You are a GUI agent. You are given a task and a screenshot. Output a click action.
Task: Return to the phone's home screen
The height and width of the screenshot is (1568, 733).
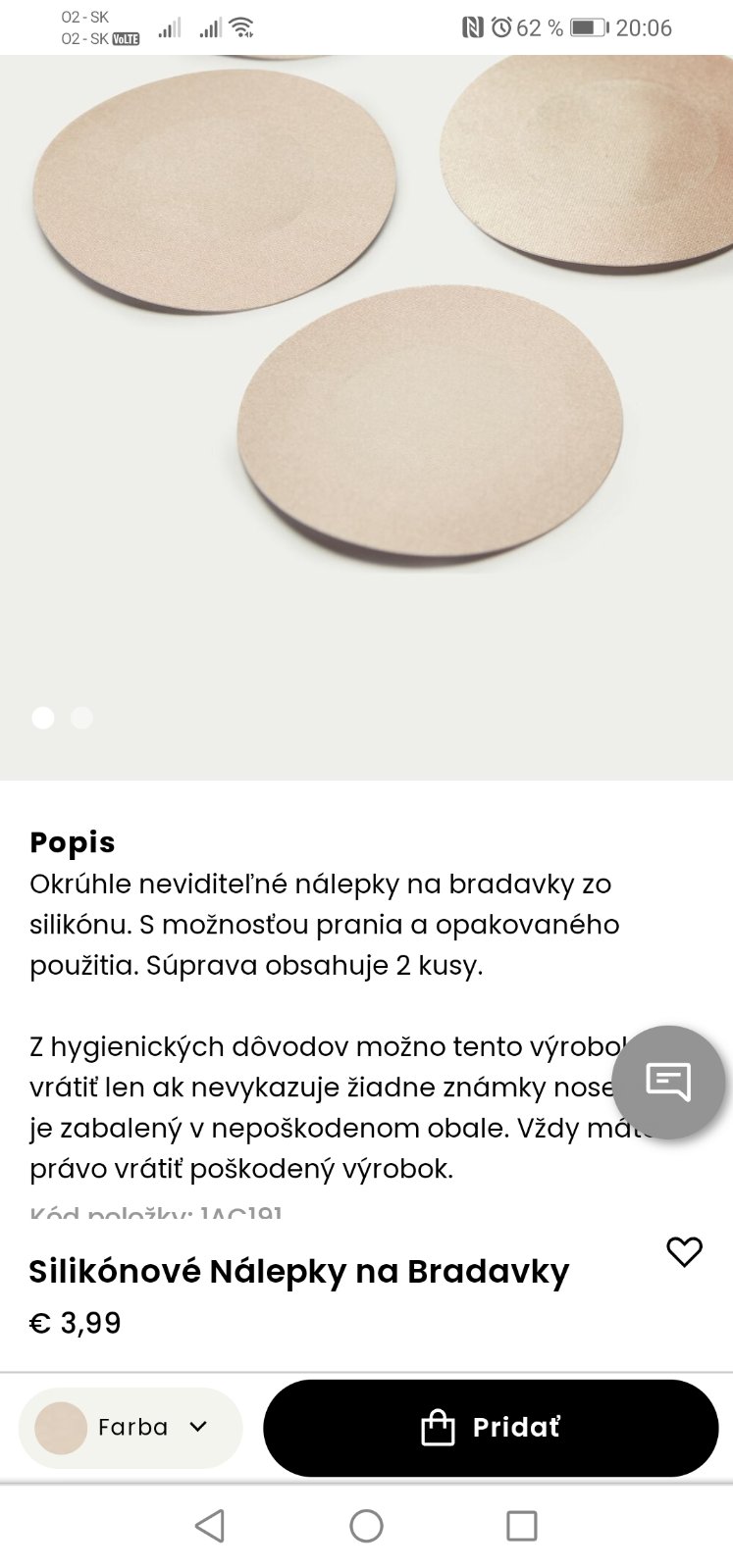point(366,1526)
